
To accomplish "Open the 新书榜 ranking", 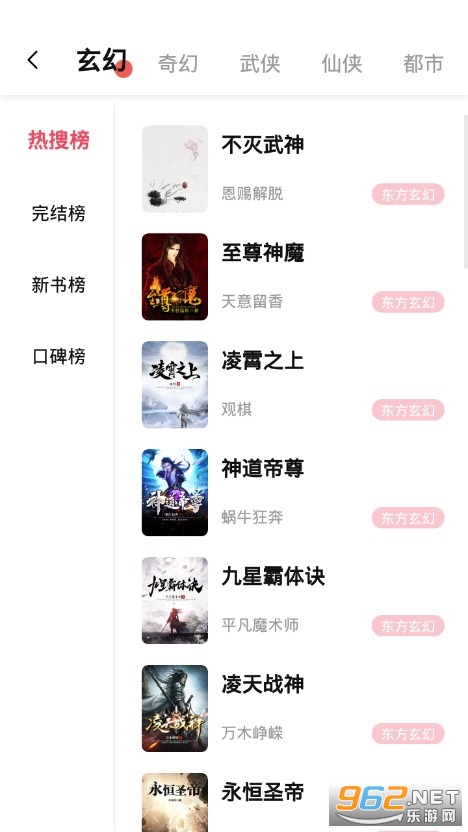I will 58,285.
